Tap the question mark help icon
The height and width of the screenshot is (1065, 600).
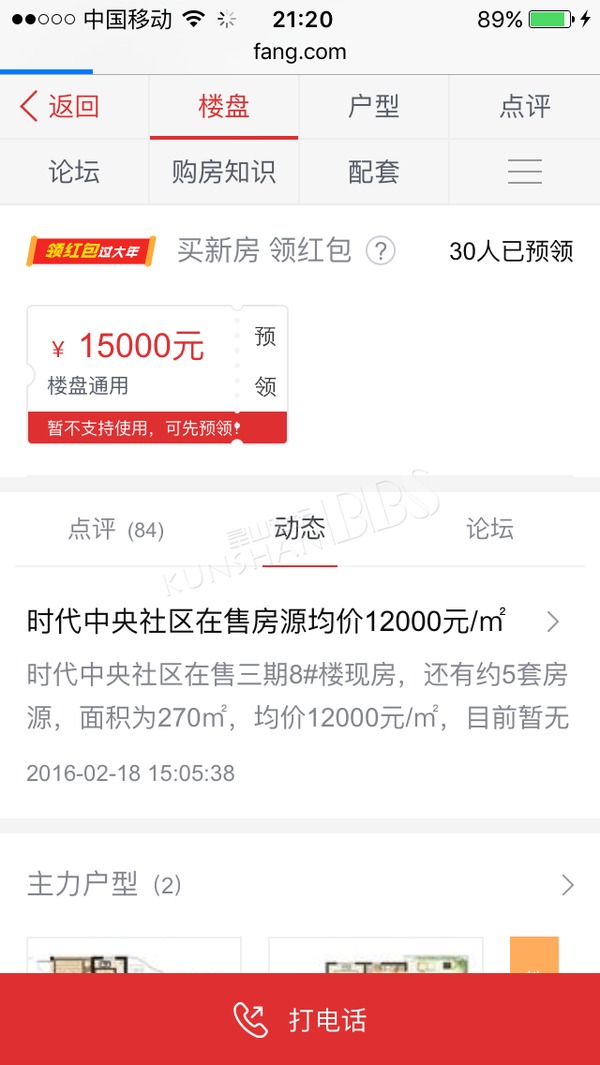tap(380, 250)
